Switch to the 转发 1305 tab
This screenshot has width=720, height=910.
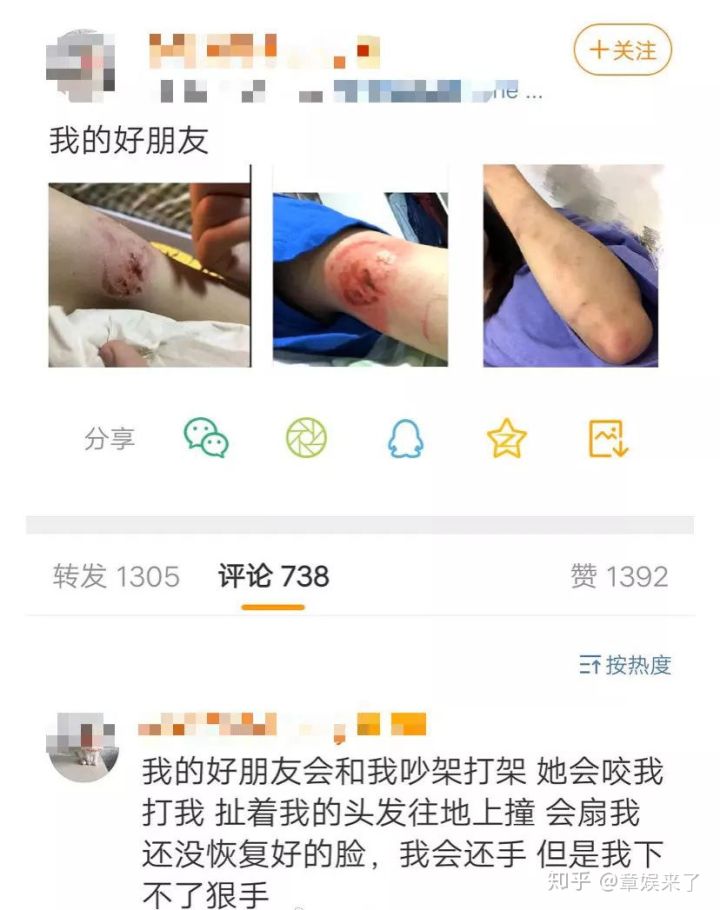tap(116, 576)
